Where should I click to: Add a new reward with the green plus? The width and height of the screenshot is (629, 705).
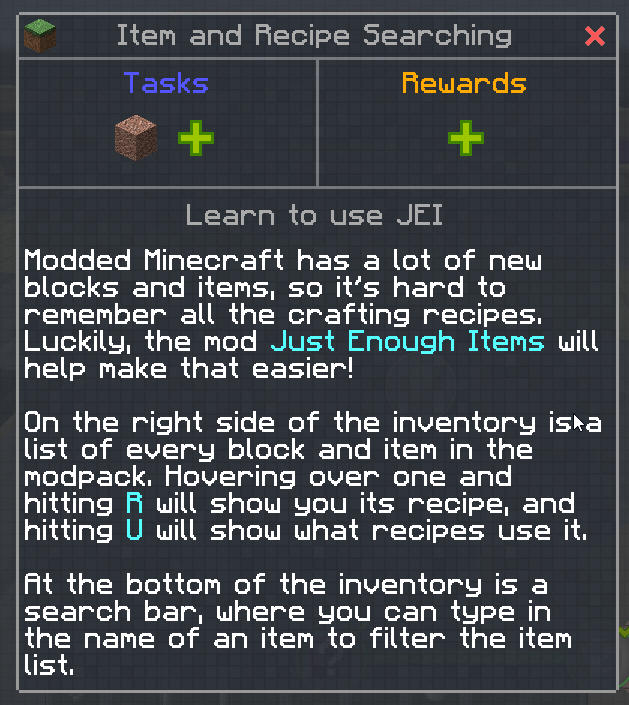[x=465, y=137]
